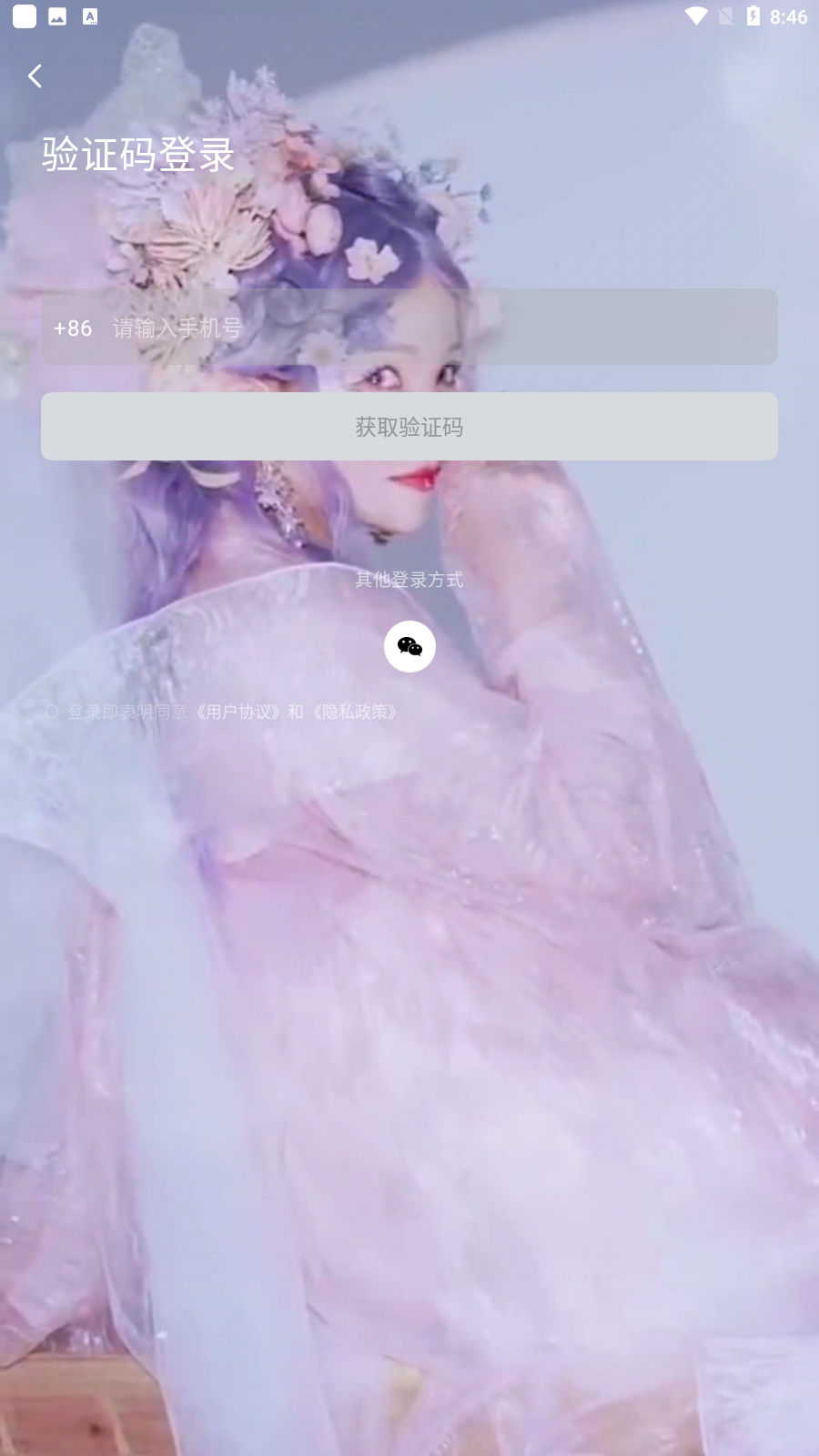819x1456 pixels.
Task: Tap the 获取验证码 button
Action: 409,427
